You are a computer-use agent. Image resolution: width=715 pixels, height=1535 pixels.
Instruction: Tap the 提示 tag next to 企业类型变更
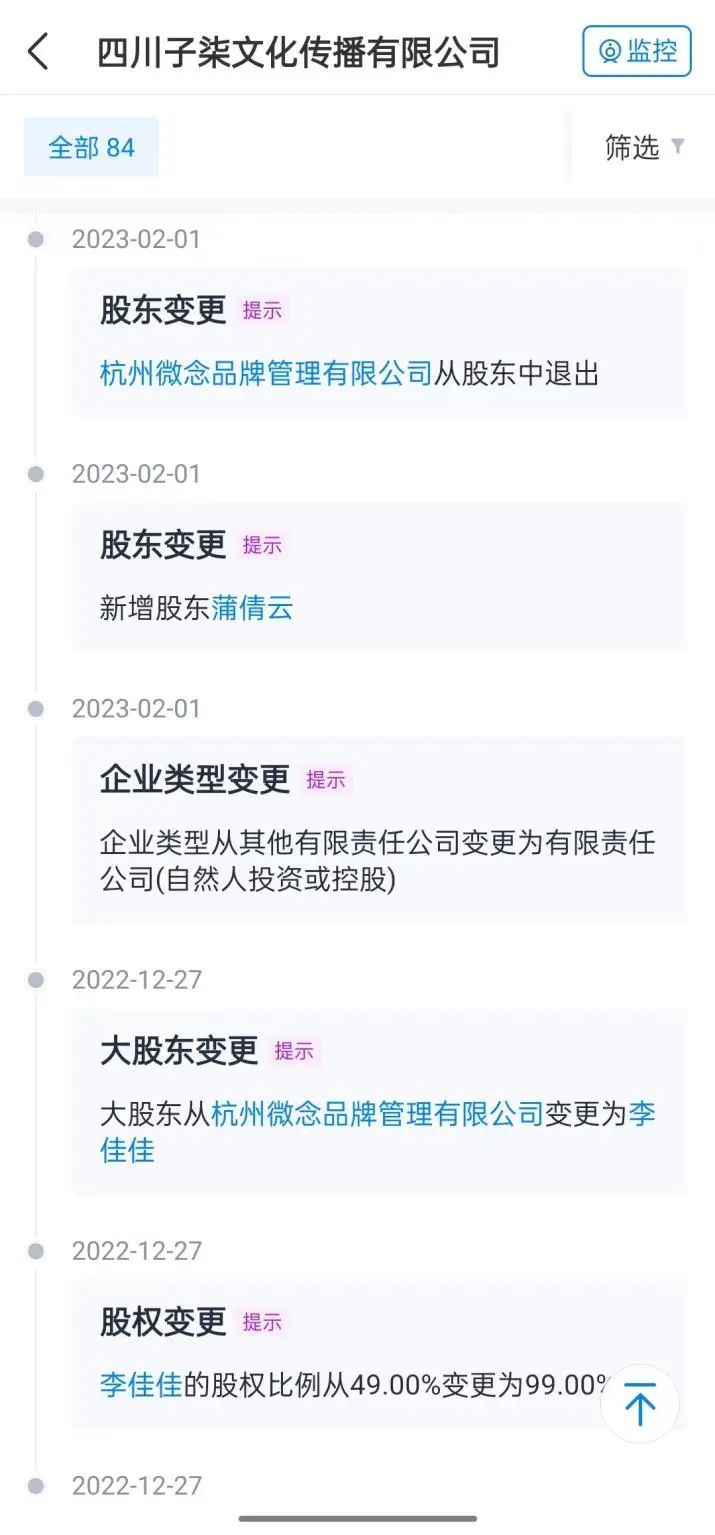(x=326, y=781)
